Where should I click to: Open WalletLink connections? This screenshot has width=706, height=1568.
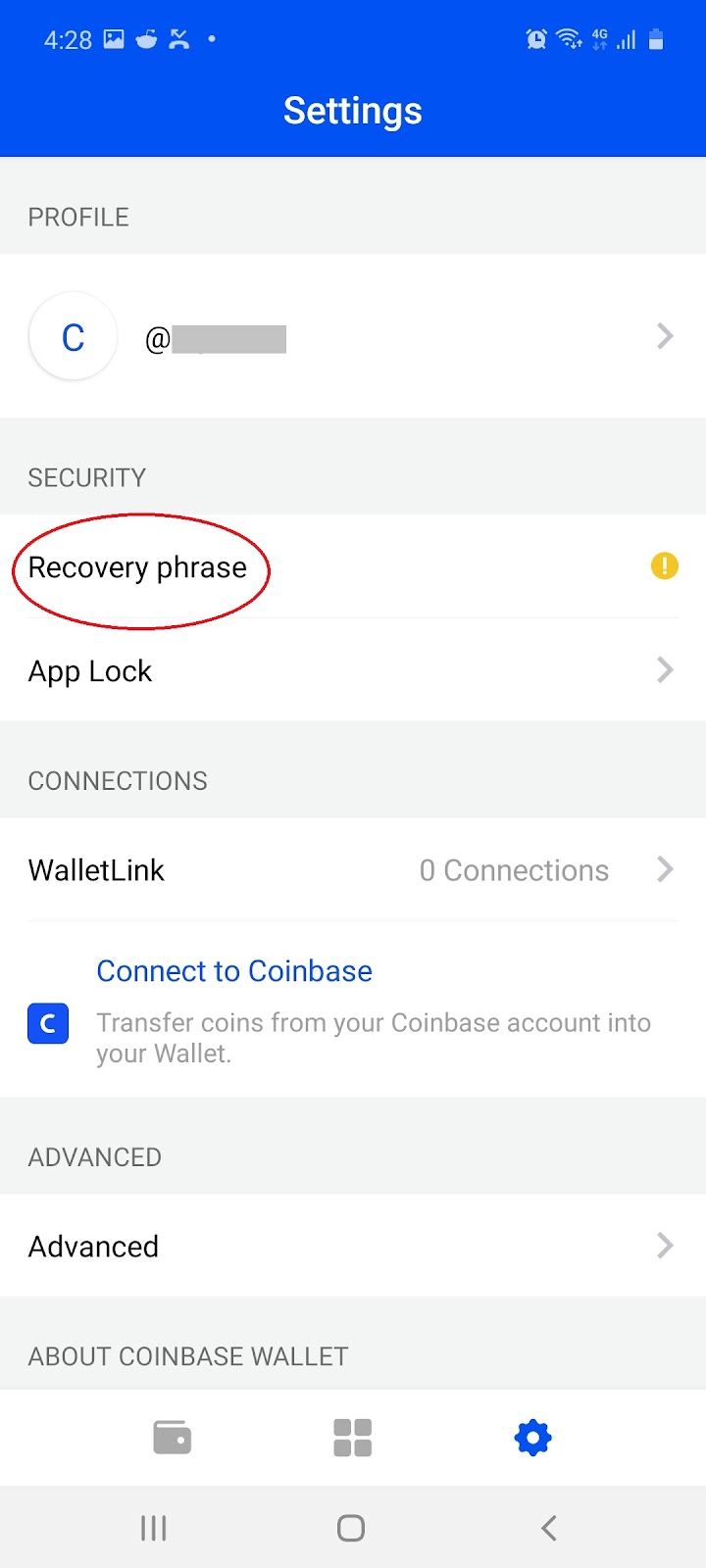(353, 870)
